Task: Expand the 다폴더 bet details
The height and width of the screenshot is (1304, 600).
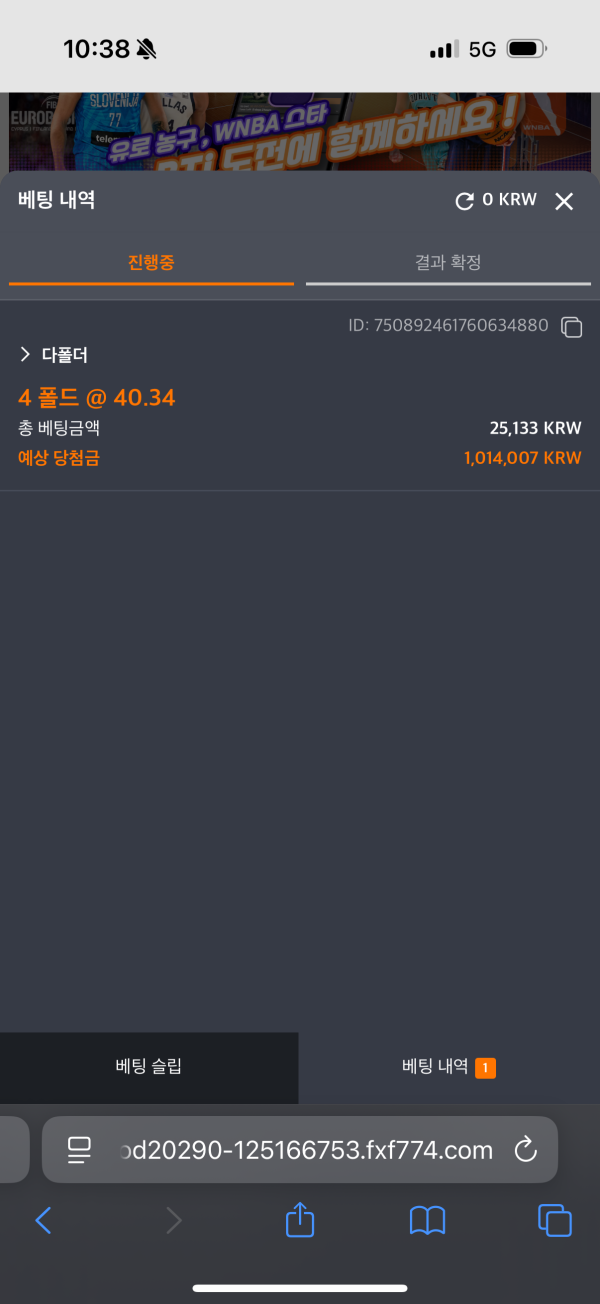Action: pos(26,355)
